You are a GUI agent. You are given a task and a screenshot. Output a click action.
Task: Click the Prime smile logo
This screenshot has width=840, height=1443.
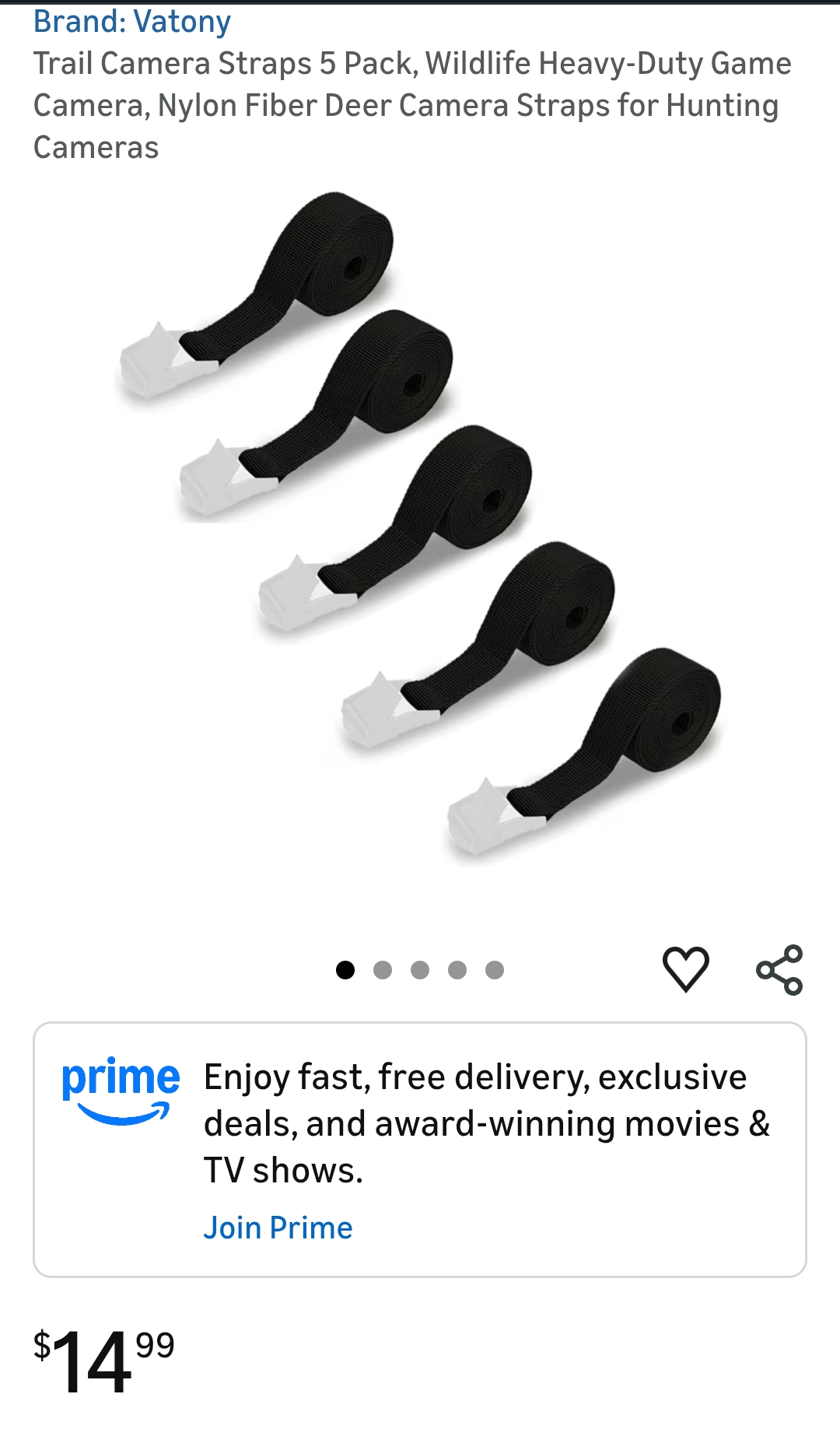tap(120, 1089)
